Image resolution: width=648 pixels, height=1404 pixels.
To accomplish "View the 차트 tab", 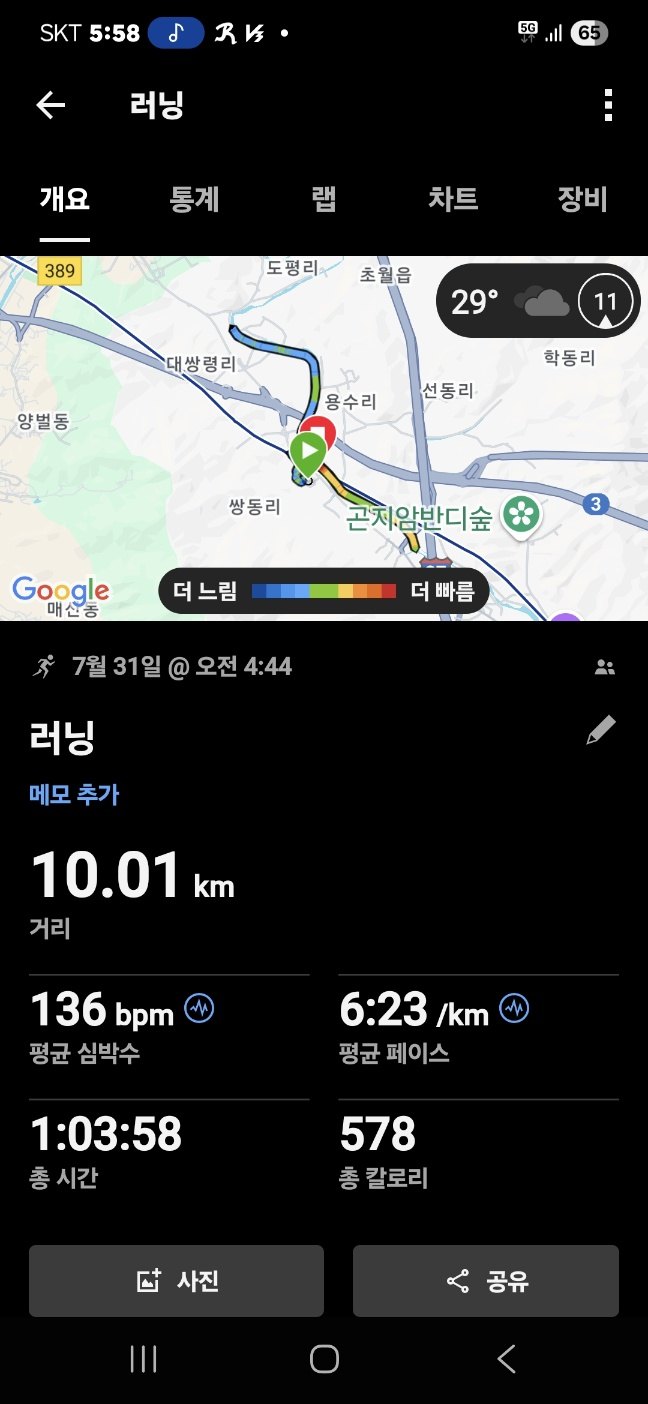I will click(x=453, y=198).
